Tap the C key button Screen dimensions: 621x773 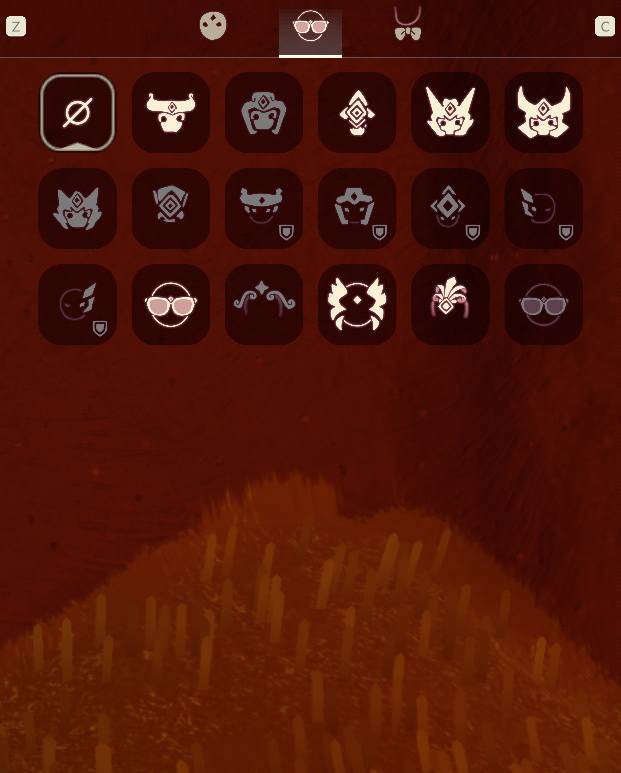[604, 26]
